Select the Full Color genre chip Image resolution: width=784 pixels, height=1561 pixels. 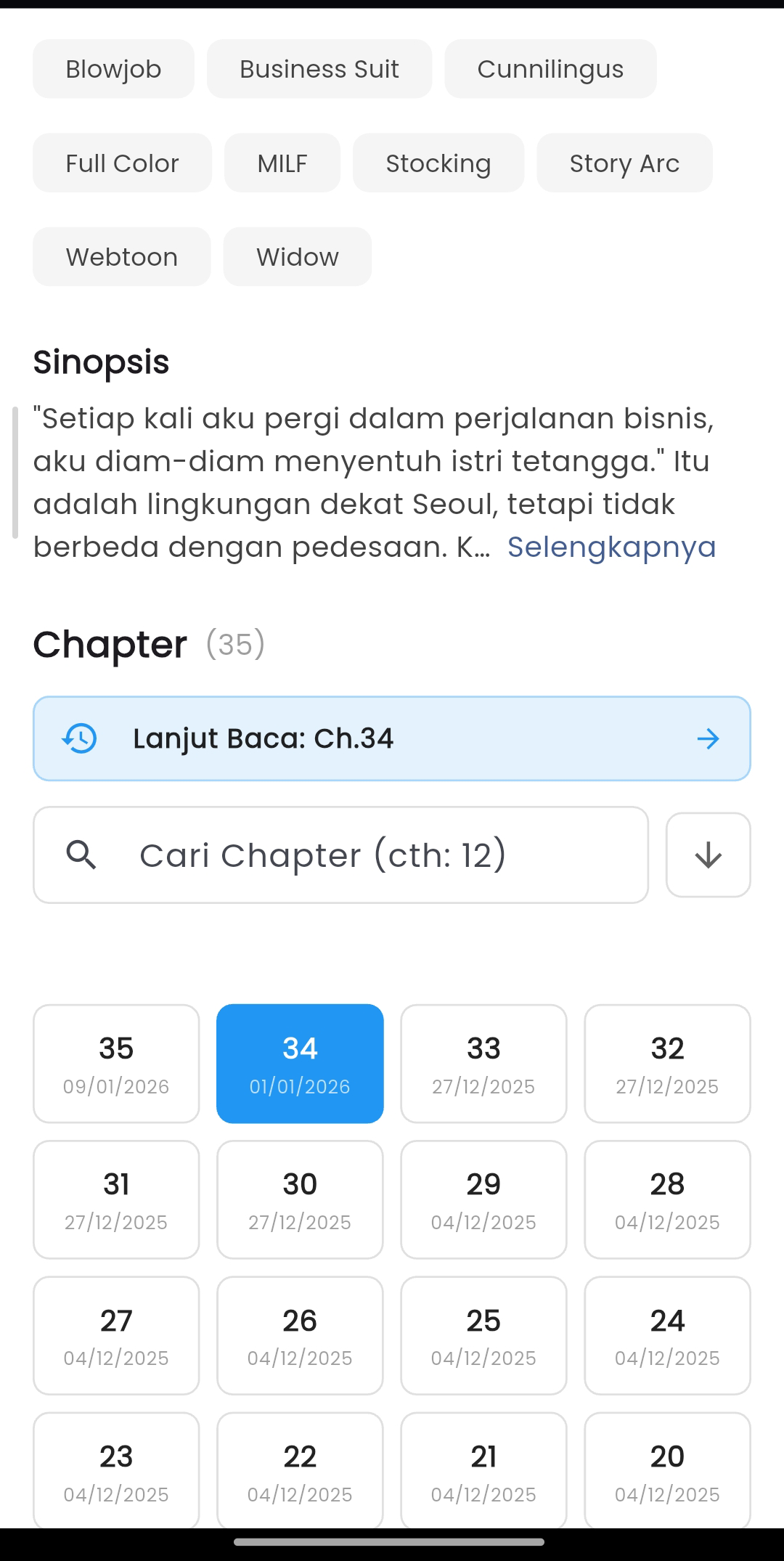point(122,163)
